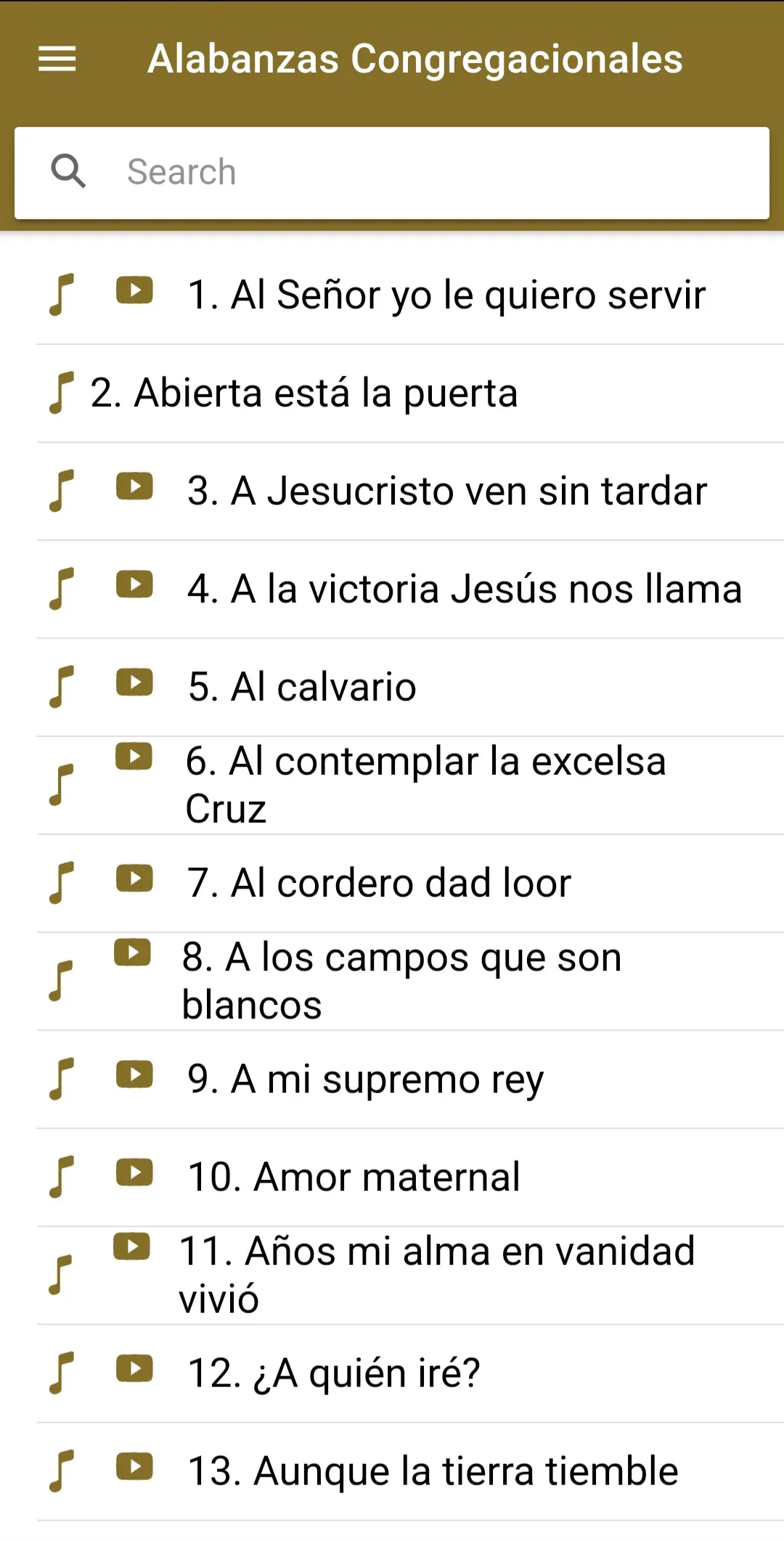This screenshot has width=784, height=1541.
Task: Play video for 13. Aunque la tierra tiemble
Action: point(134,1466)
